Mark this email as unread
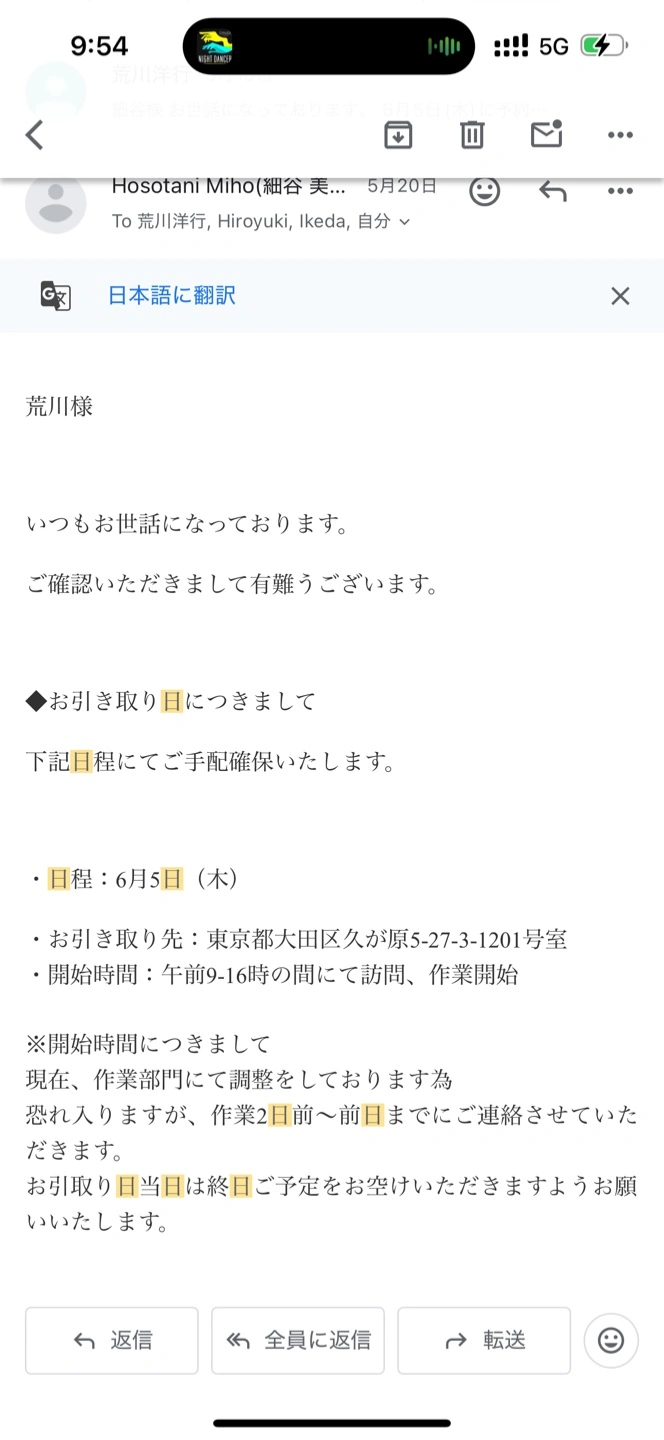 coord(546,134)
